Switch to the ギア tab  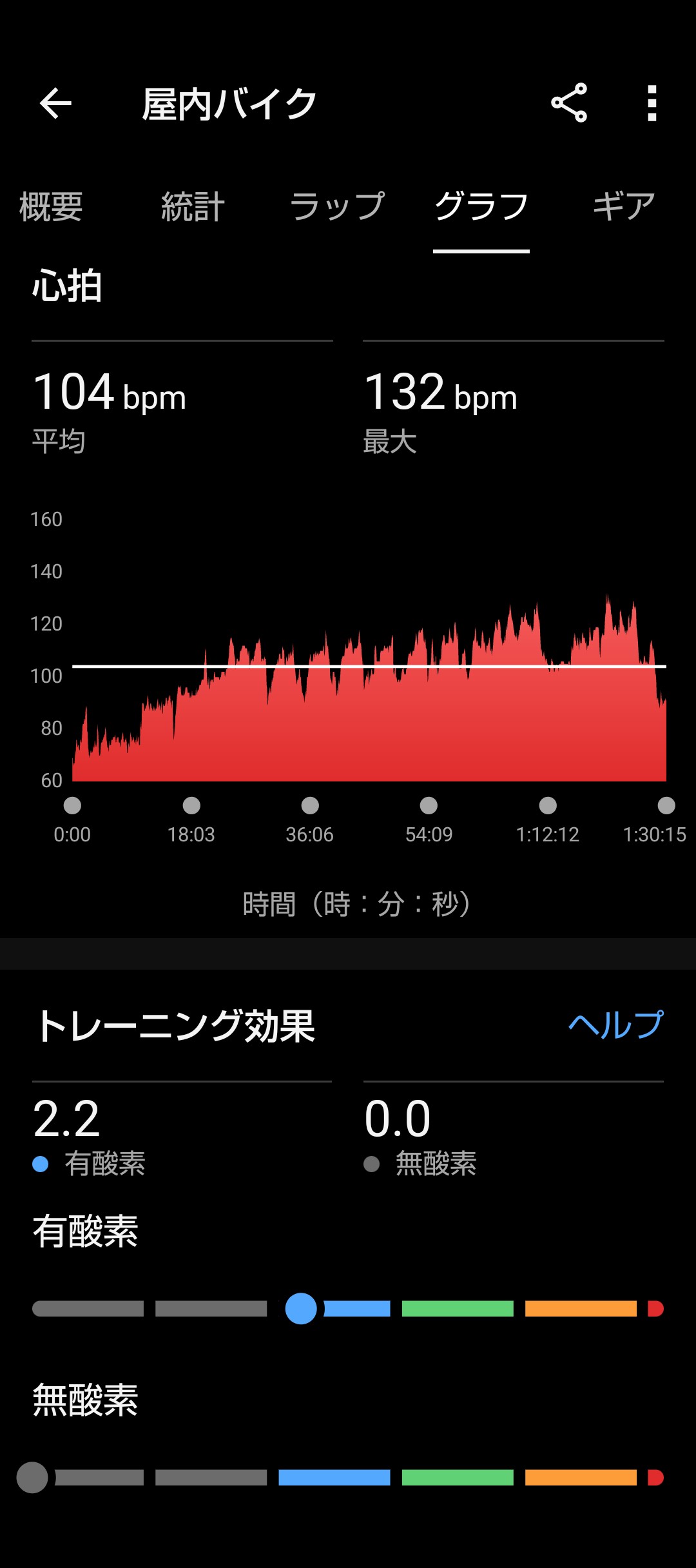tap(623, 207)
